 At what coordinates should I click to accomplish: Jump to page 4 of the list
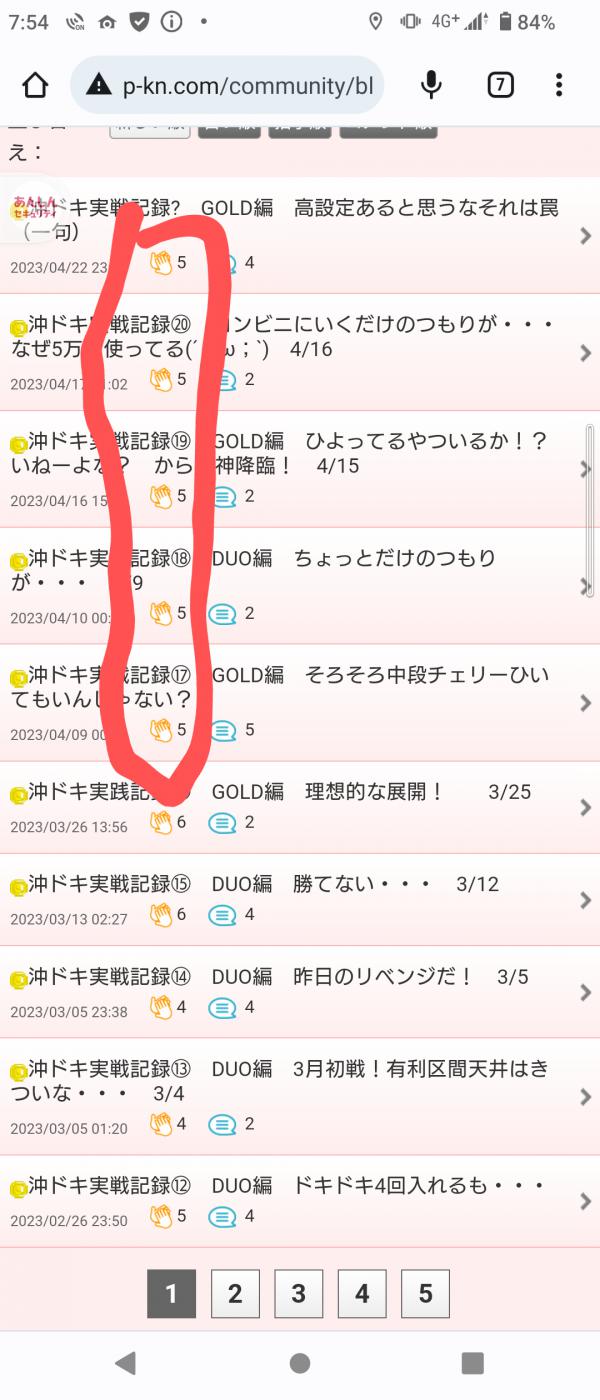(362, 1294)
